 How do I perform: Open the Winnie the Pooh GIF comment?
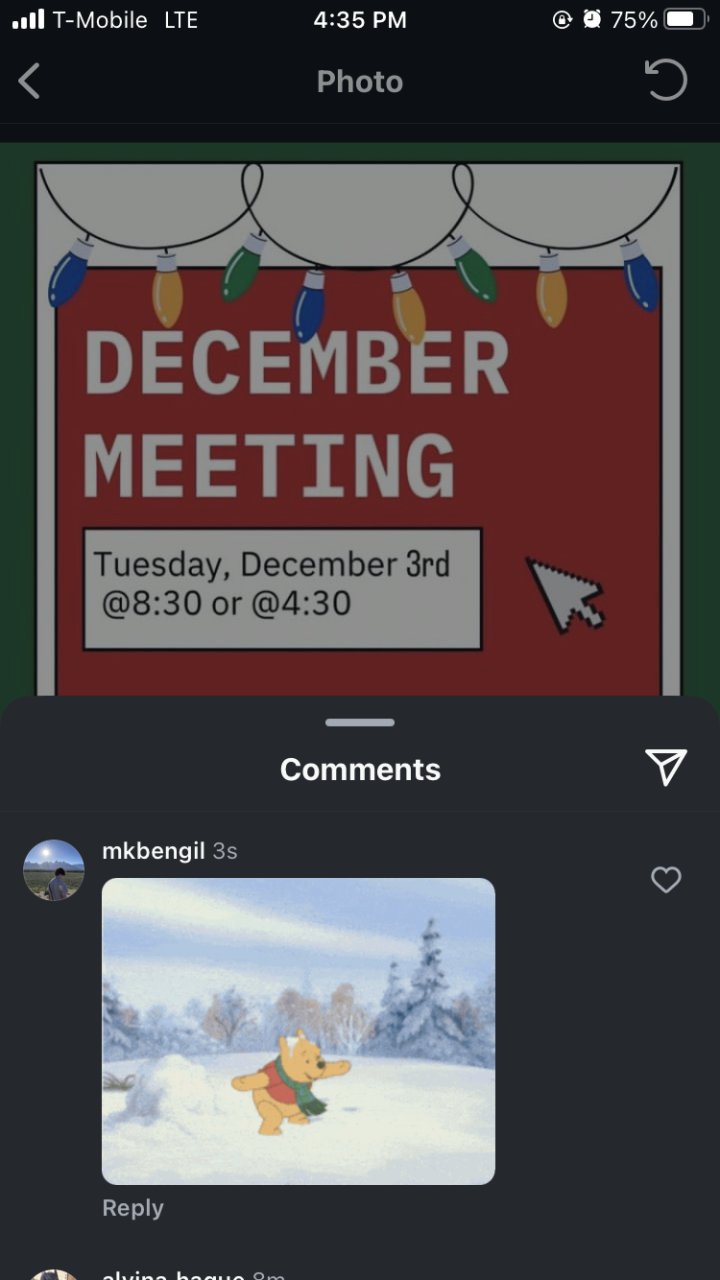coord(298,1030)
